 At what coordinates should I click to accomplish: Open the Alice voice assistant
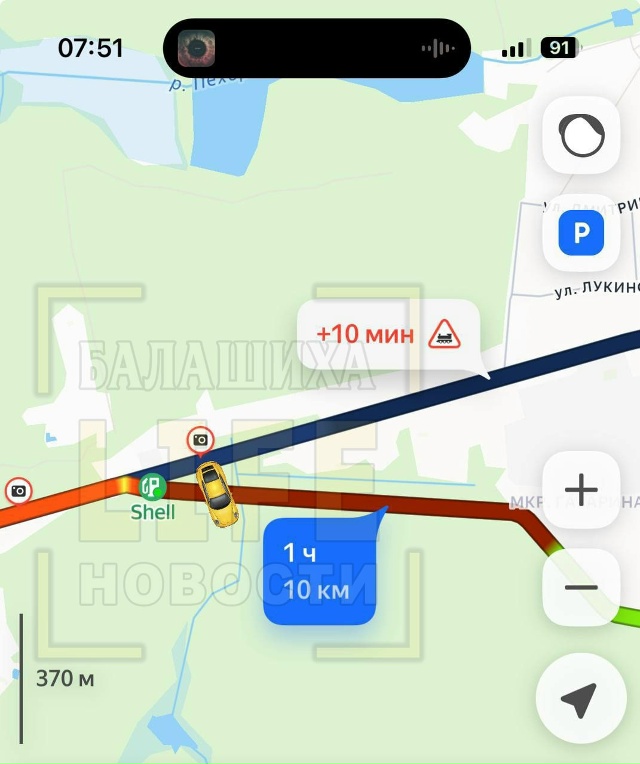(x=581, y=135)
